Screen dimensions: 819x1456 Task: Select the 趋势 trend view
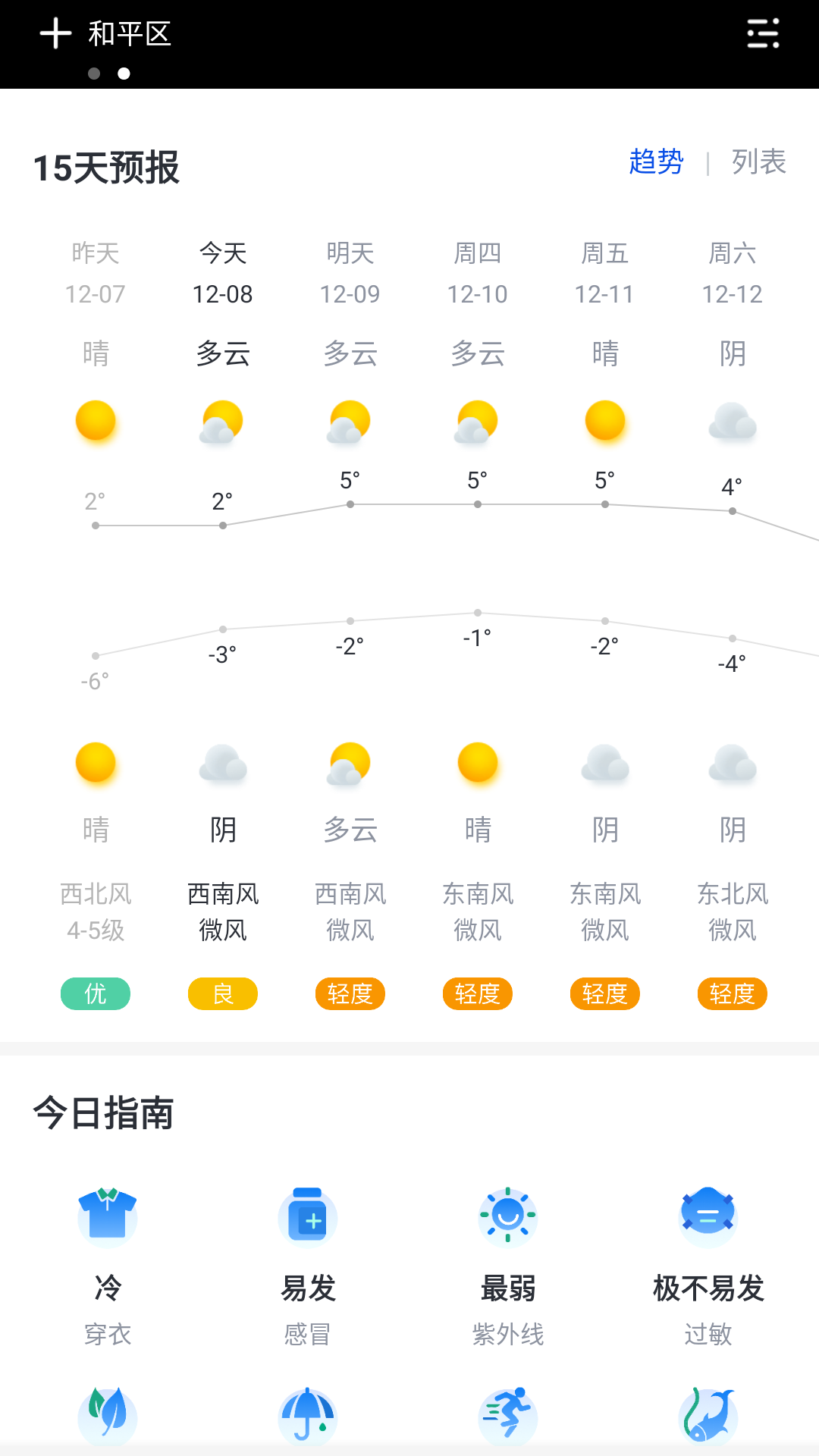(657, 162)
